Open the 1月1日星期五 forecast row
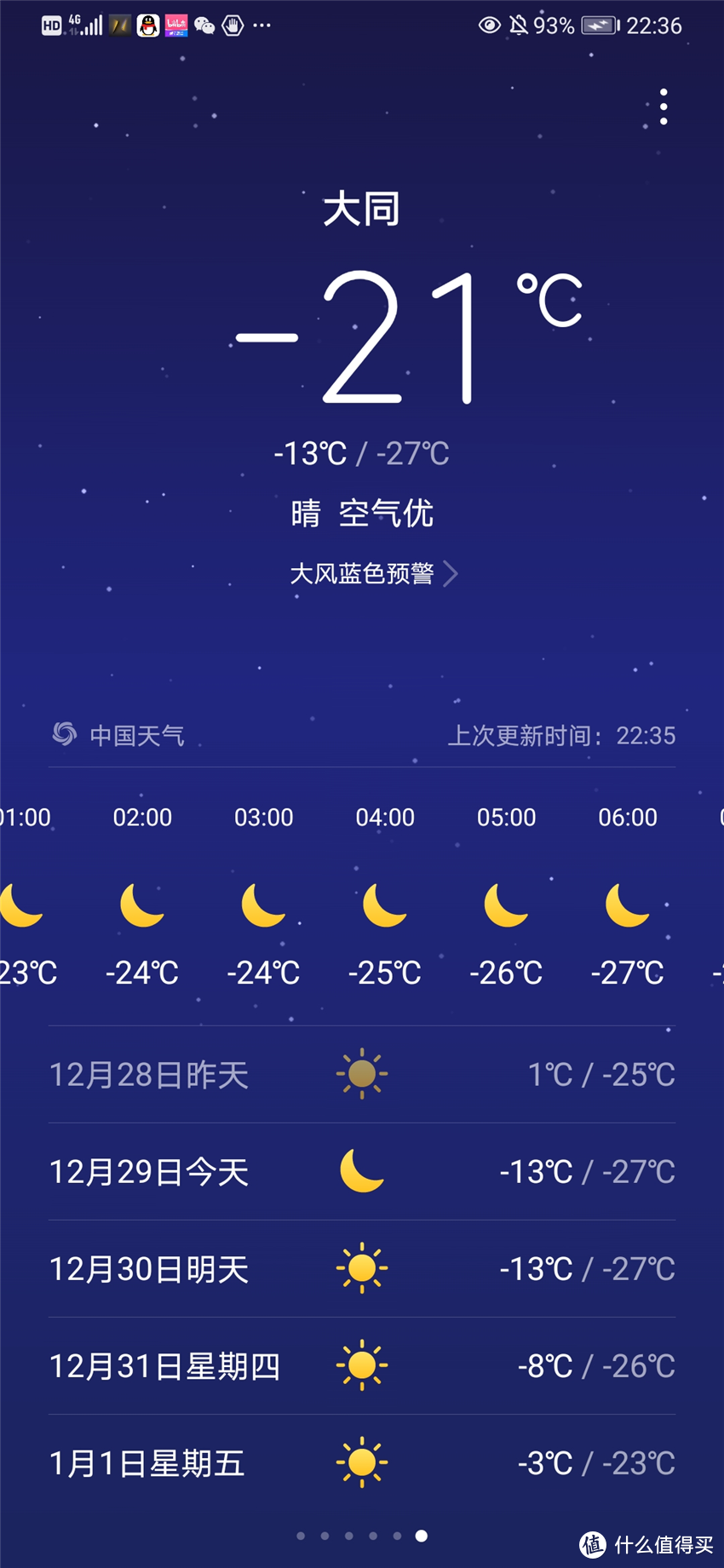The width and height of the screenshot is (724, 1568). click(362, 1463)
